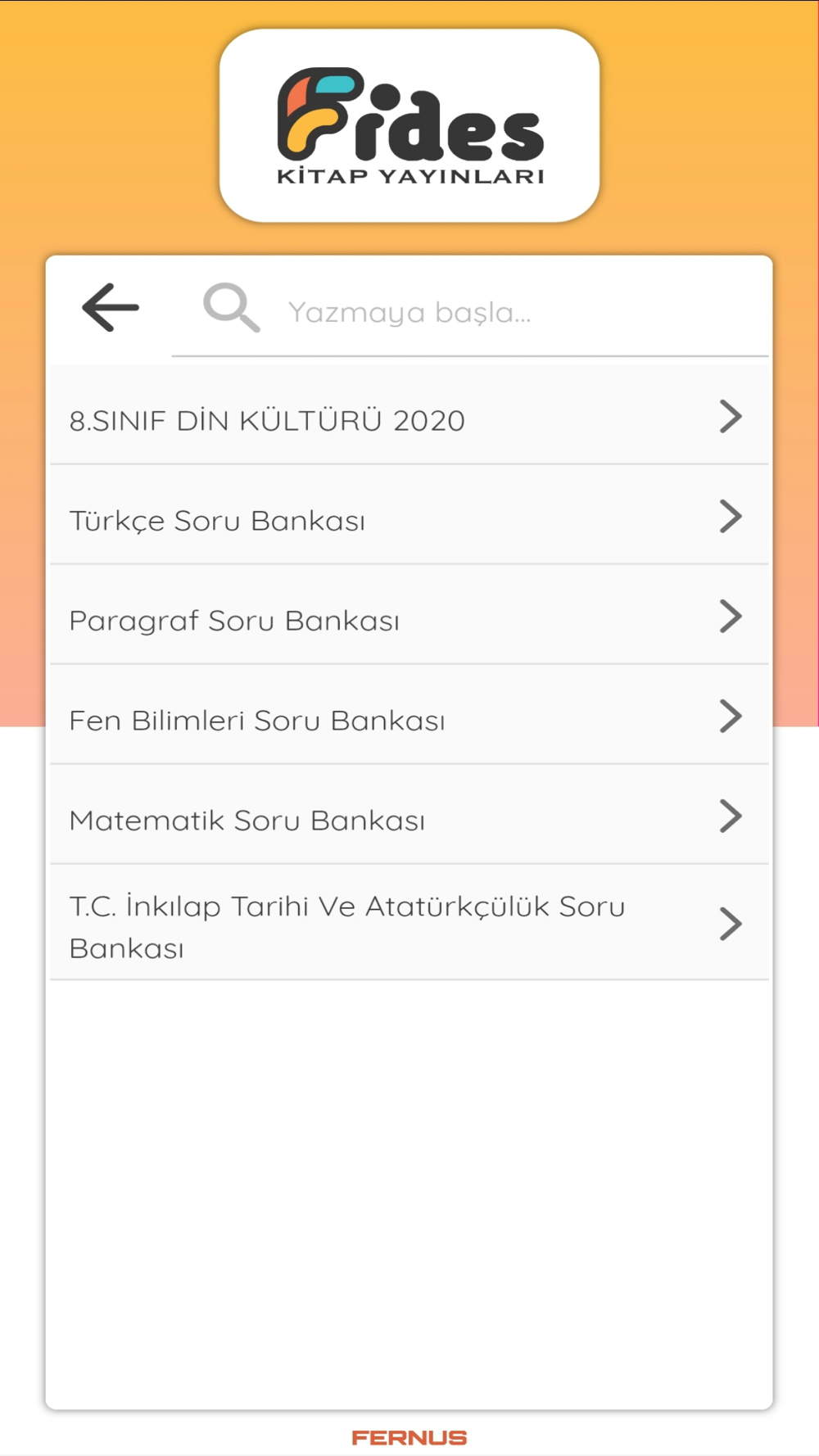Tap the Yazmaya başla search field

[469, 311]
